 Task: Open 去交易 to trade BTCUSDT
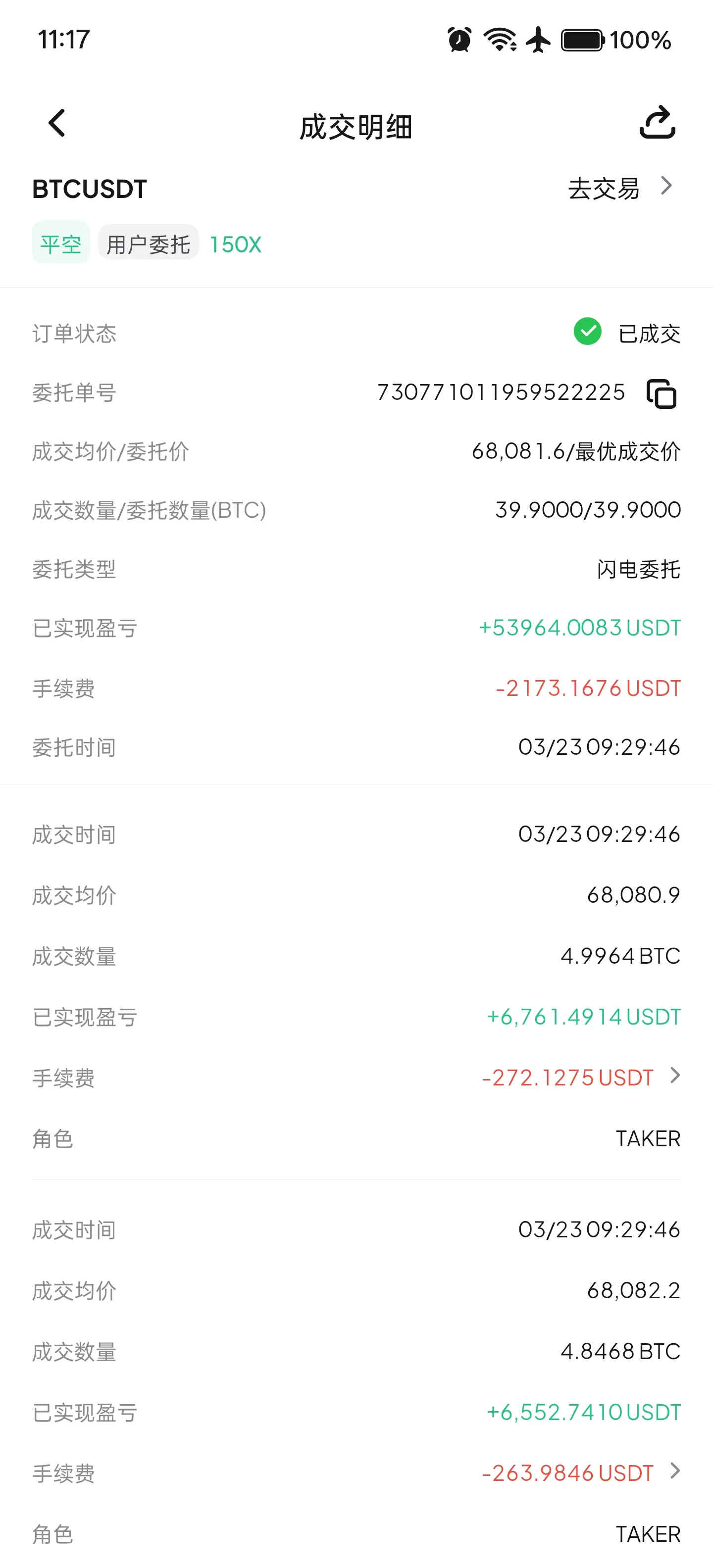click(620, 188)
